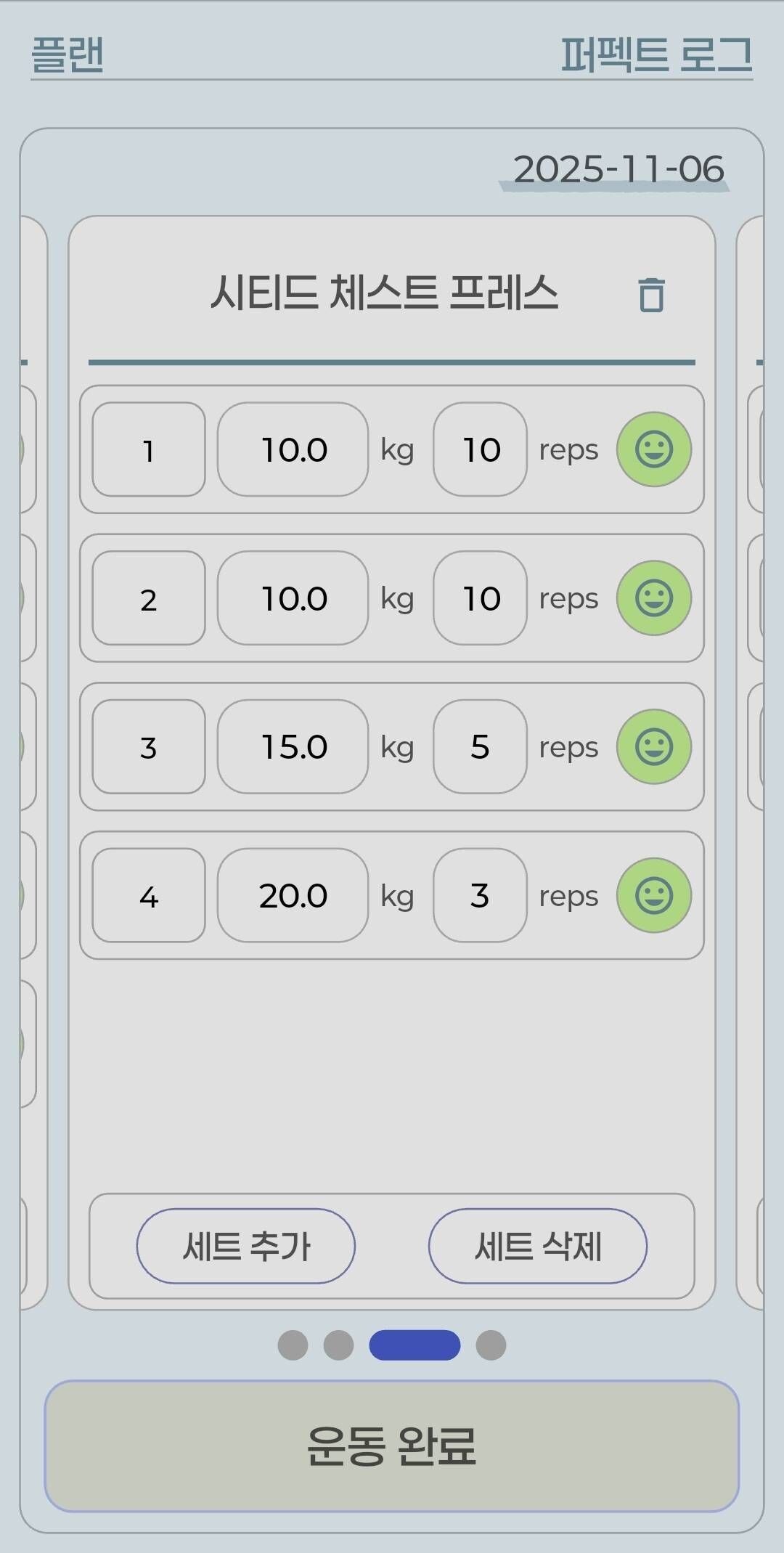Delete the 시티드 체스트 프레스 exercise with trash icon
Image resolution: width=784 pixels, height=1553 pixels.
pos(651,295)
